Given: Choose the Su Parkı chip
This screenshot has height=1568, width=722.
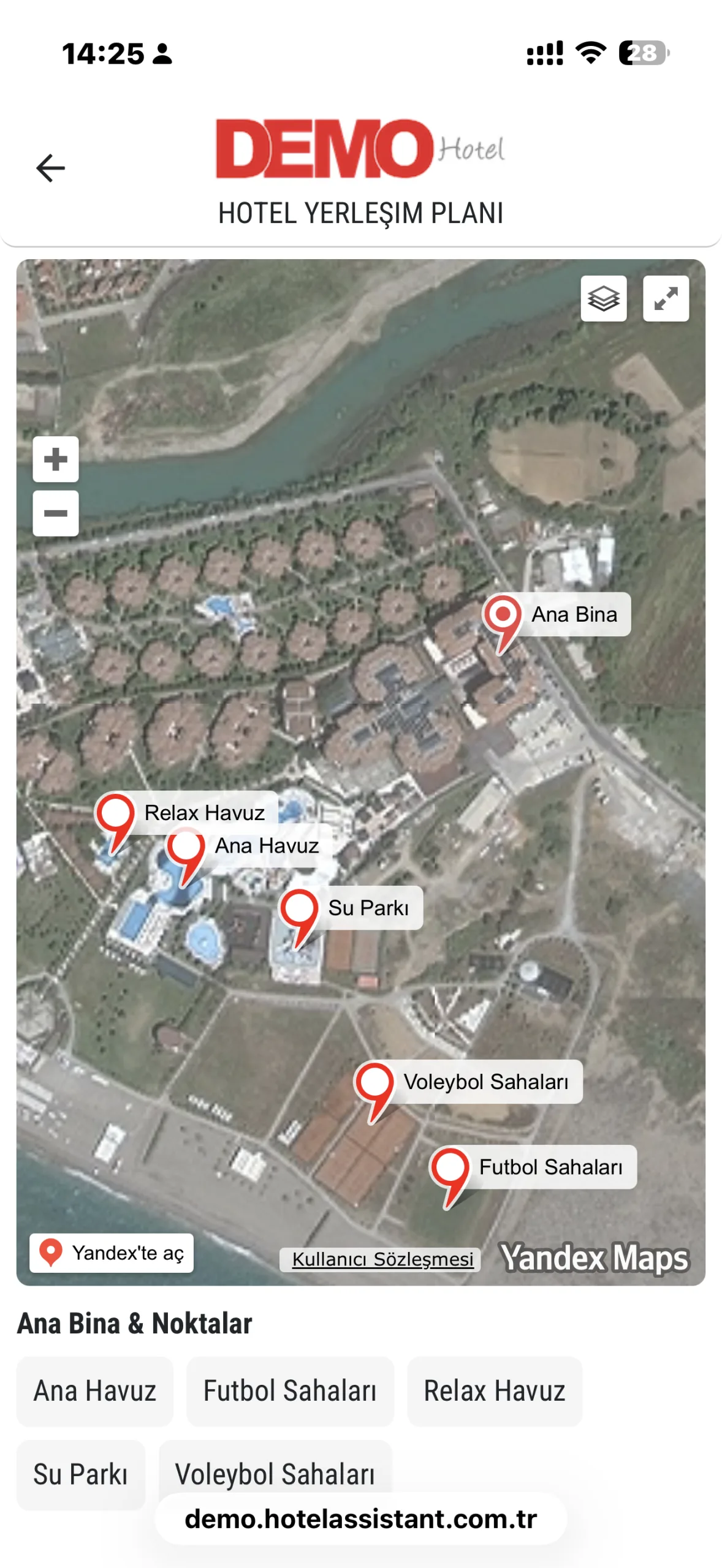Looking at the screenshot, I should [x=80, y=1474].
